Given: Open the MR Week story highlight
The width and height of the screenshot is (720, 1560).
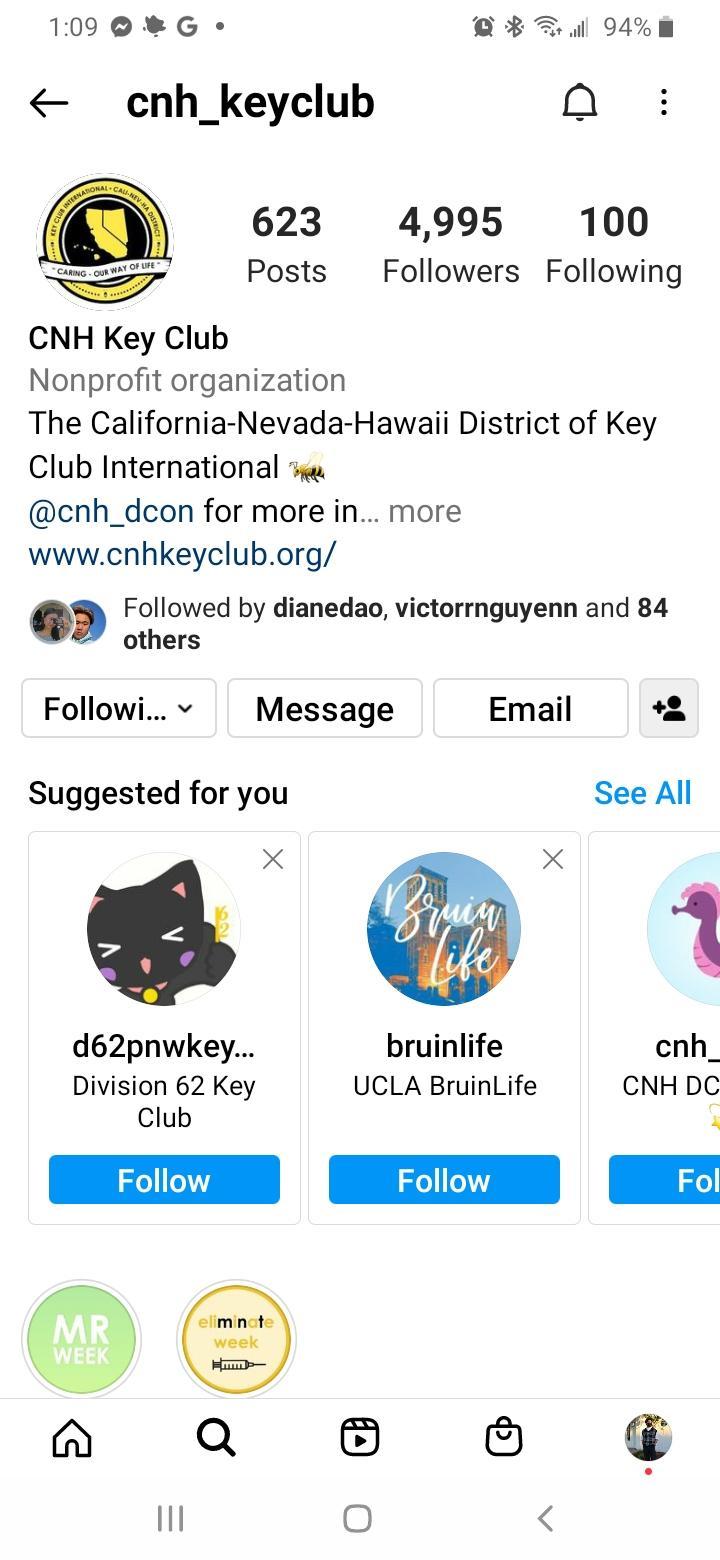Looking at the screenshot, I should tap(81, 1338).
